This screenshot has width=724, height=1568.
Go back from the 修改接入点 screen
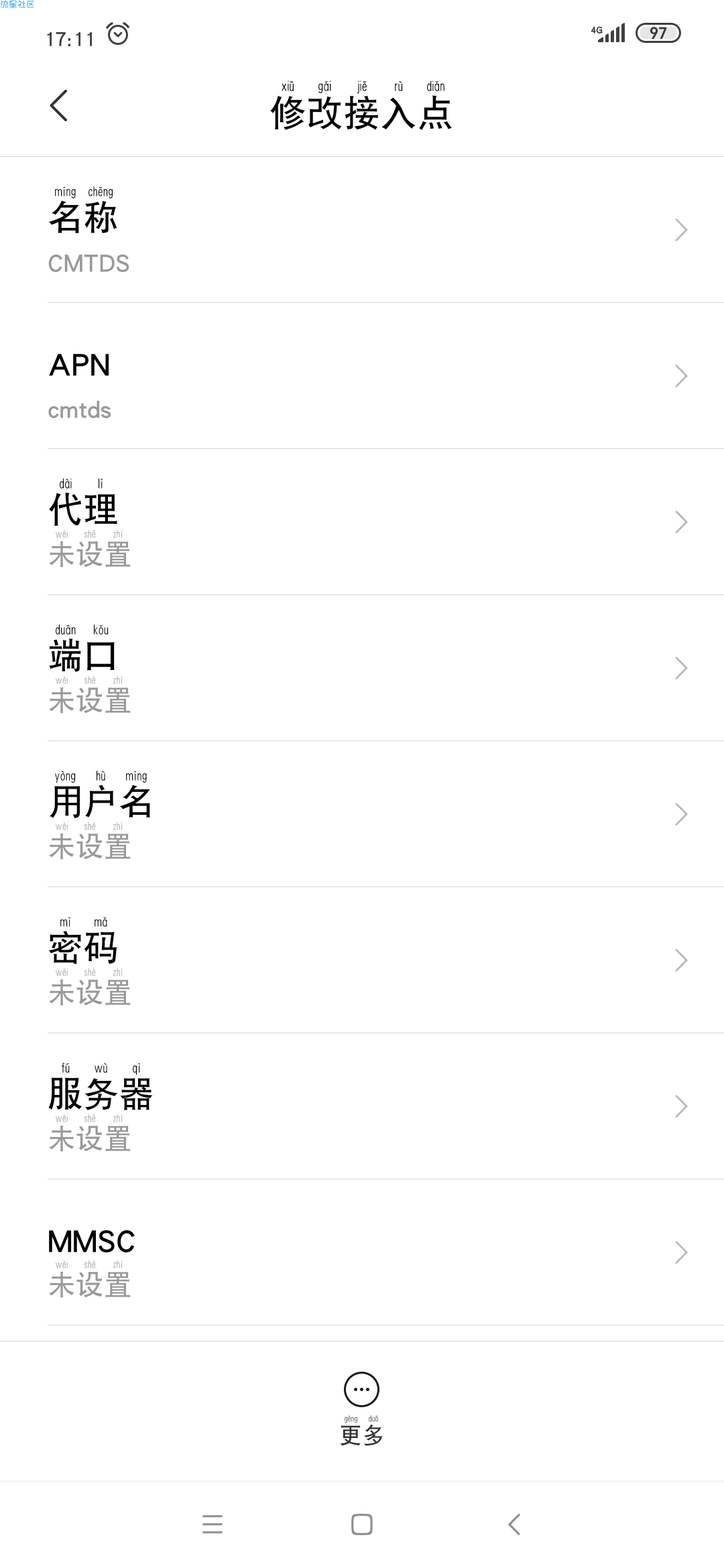pyautogui.click(x=59, y=106)
